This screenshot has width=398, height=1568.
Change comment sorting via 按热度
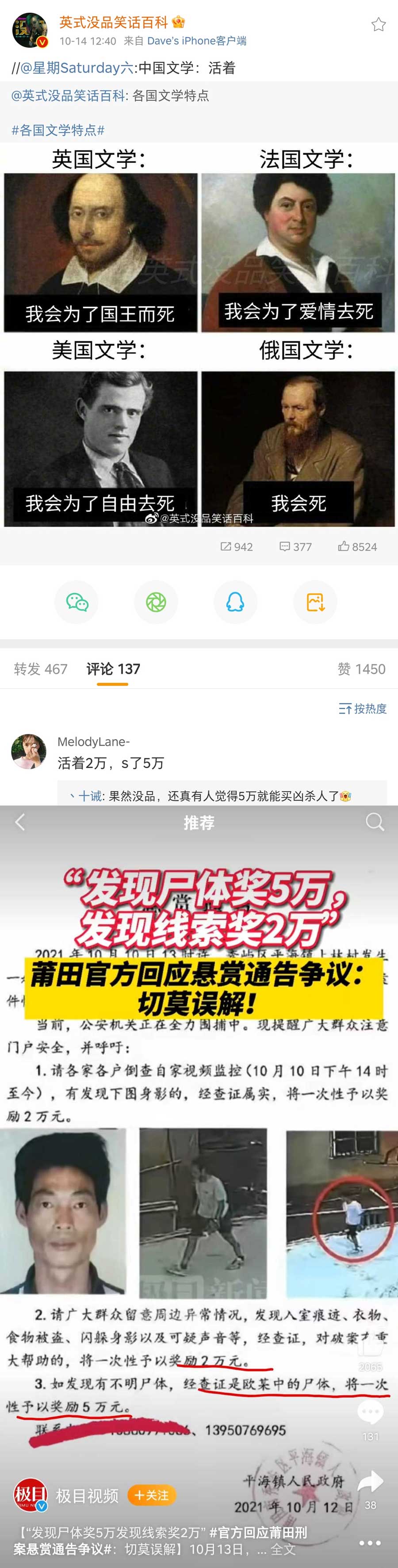tap(363, 709)
